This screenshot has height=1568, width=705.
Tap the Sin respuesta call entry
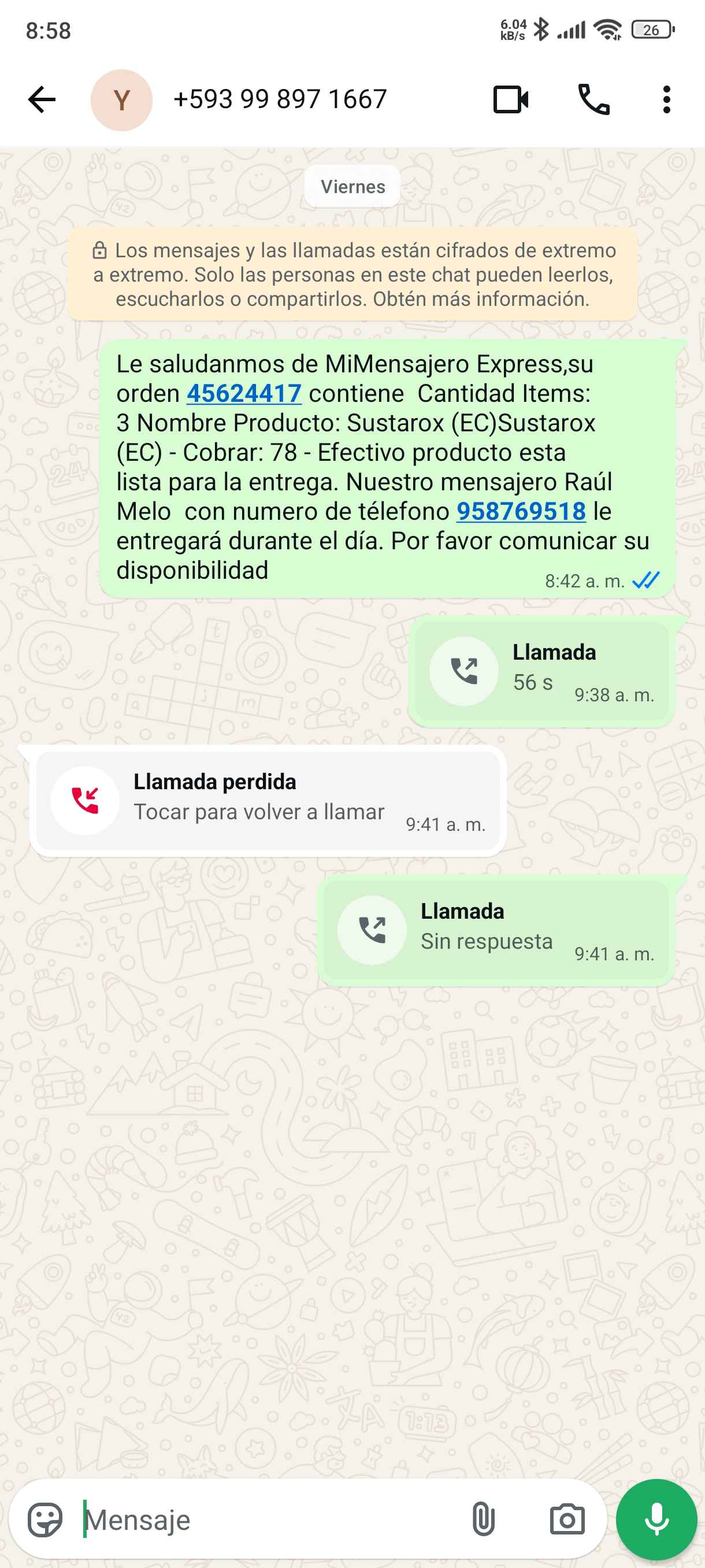[495, 930]
